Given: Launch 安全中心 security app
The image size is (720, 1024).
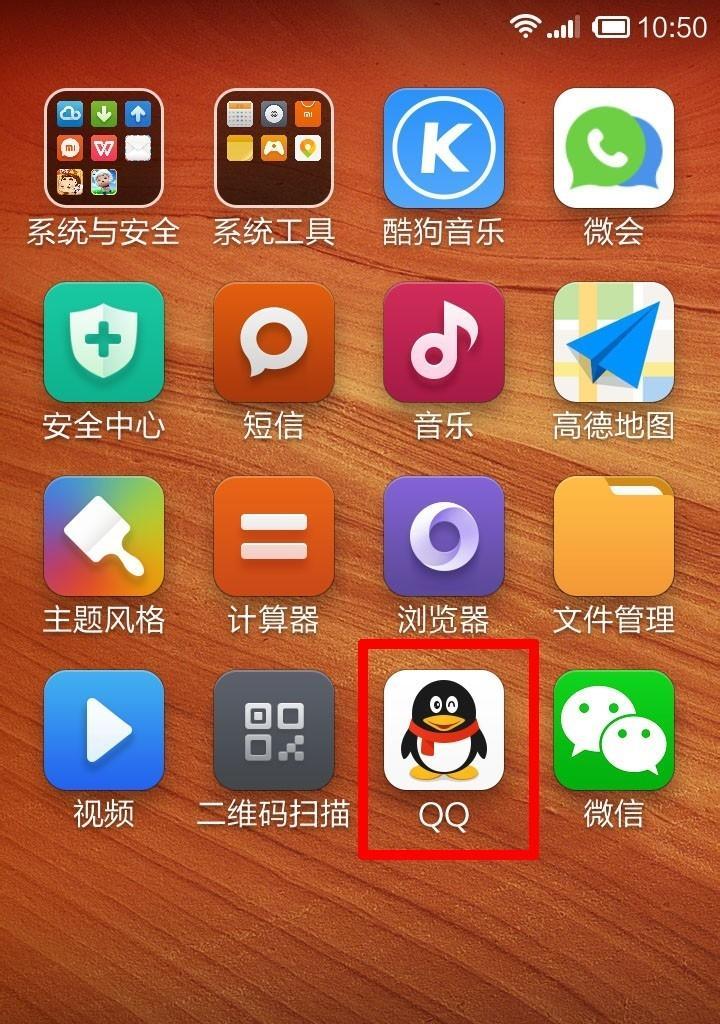Looking at the screenshot, I should click(x=104, y=342).
